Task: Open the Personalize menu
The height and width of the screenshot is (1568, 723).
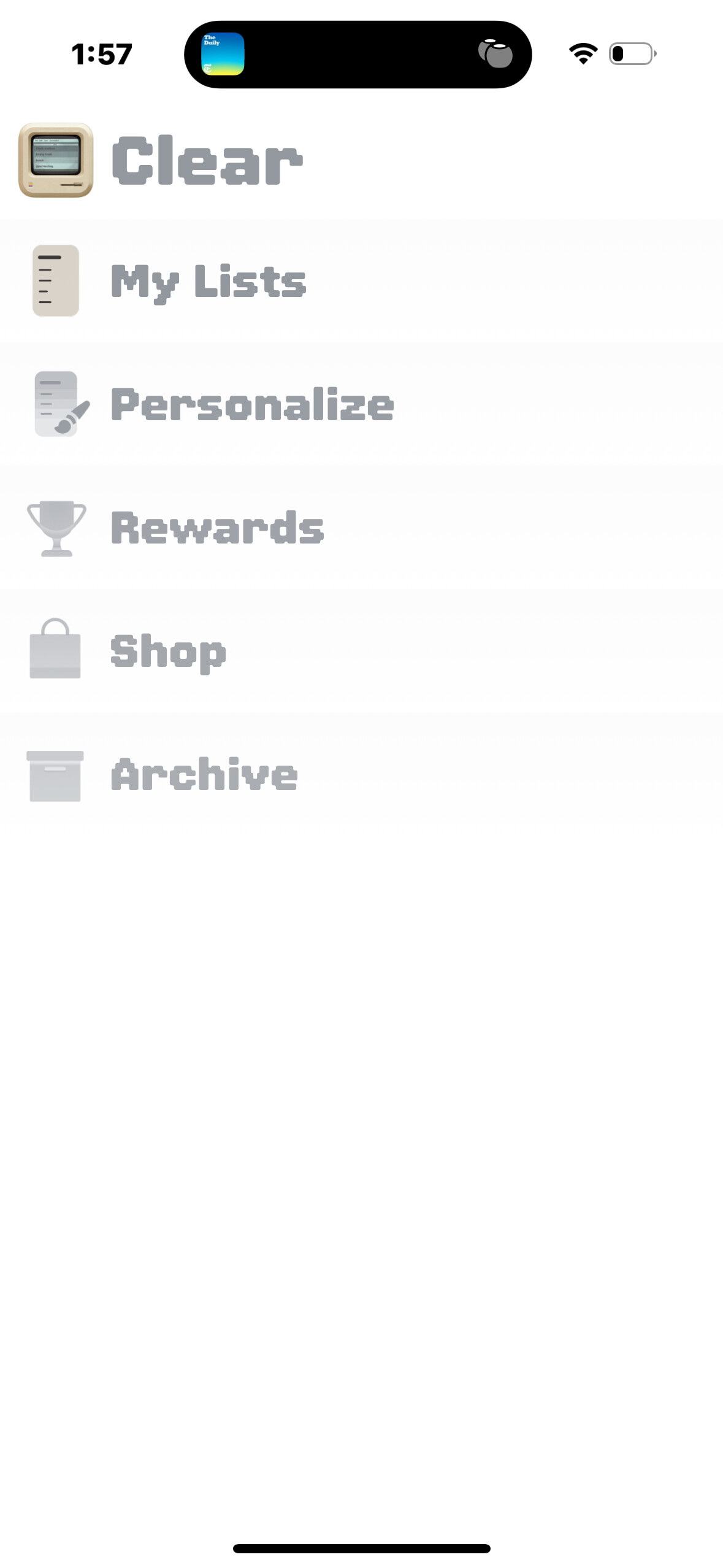Action: click(x=251, y=405)
